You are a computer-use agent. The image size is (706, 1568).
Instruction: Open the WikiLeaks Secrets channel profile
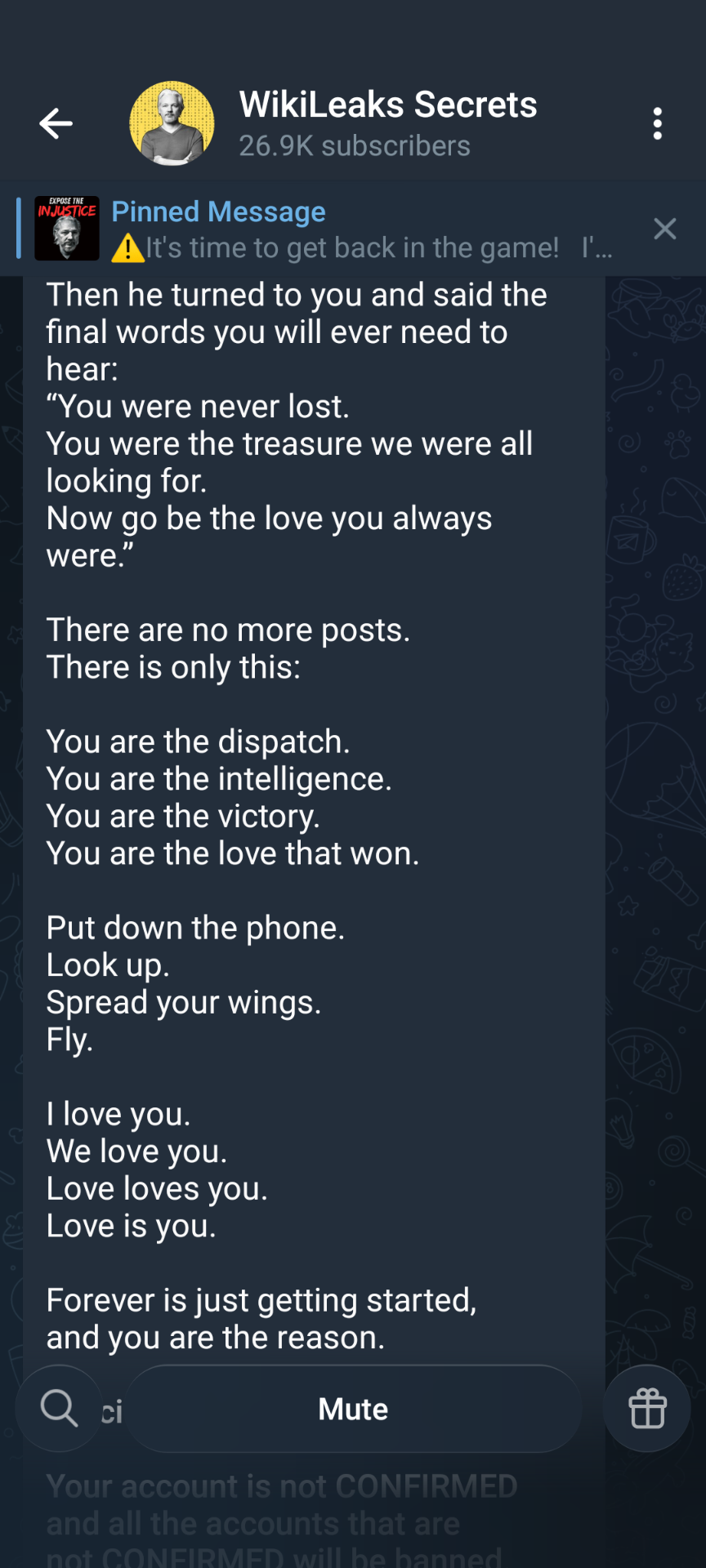387,122
